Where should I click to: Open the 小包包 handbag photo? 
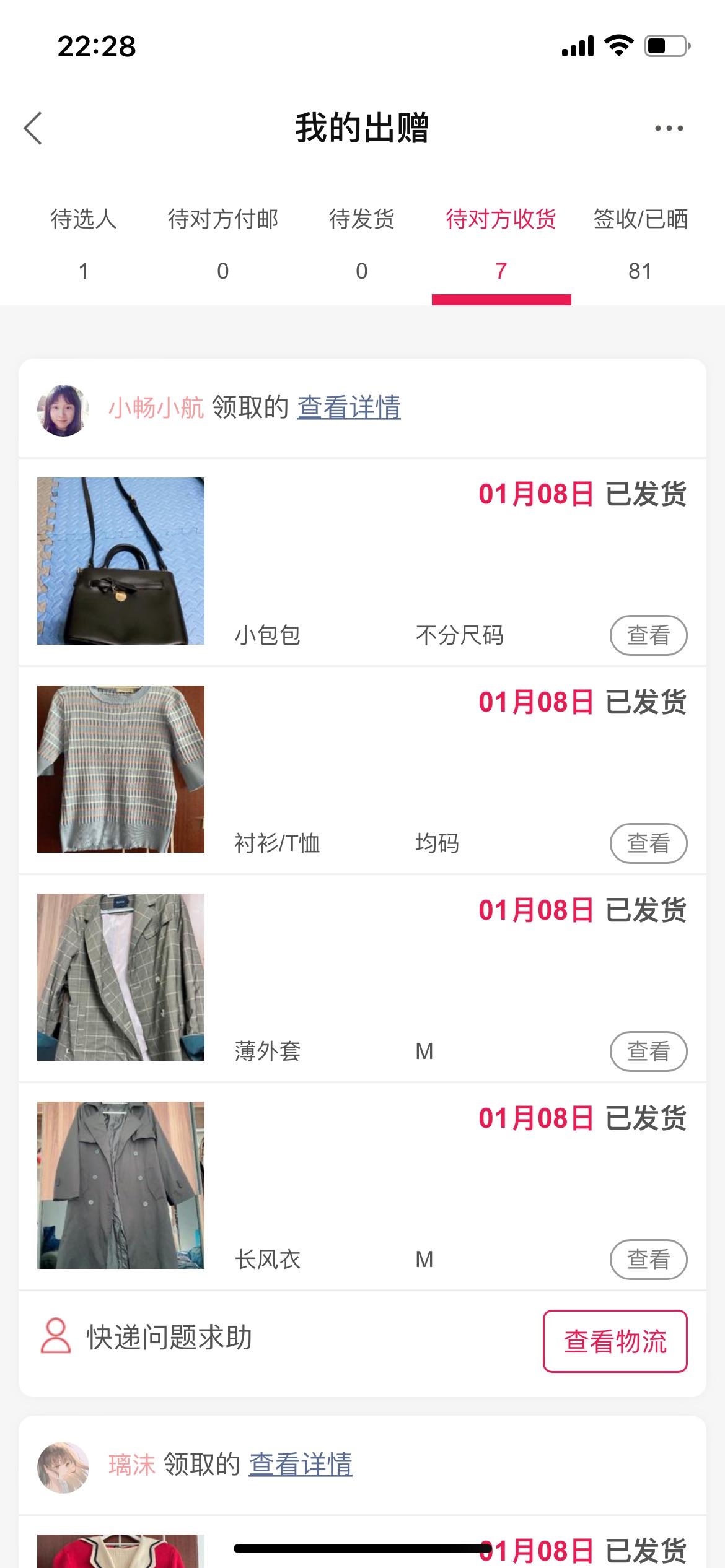[121, 561]
